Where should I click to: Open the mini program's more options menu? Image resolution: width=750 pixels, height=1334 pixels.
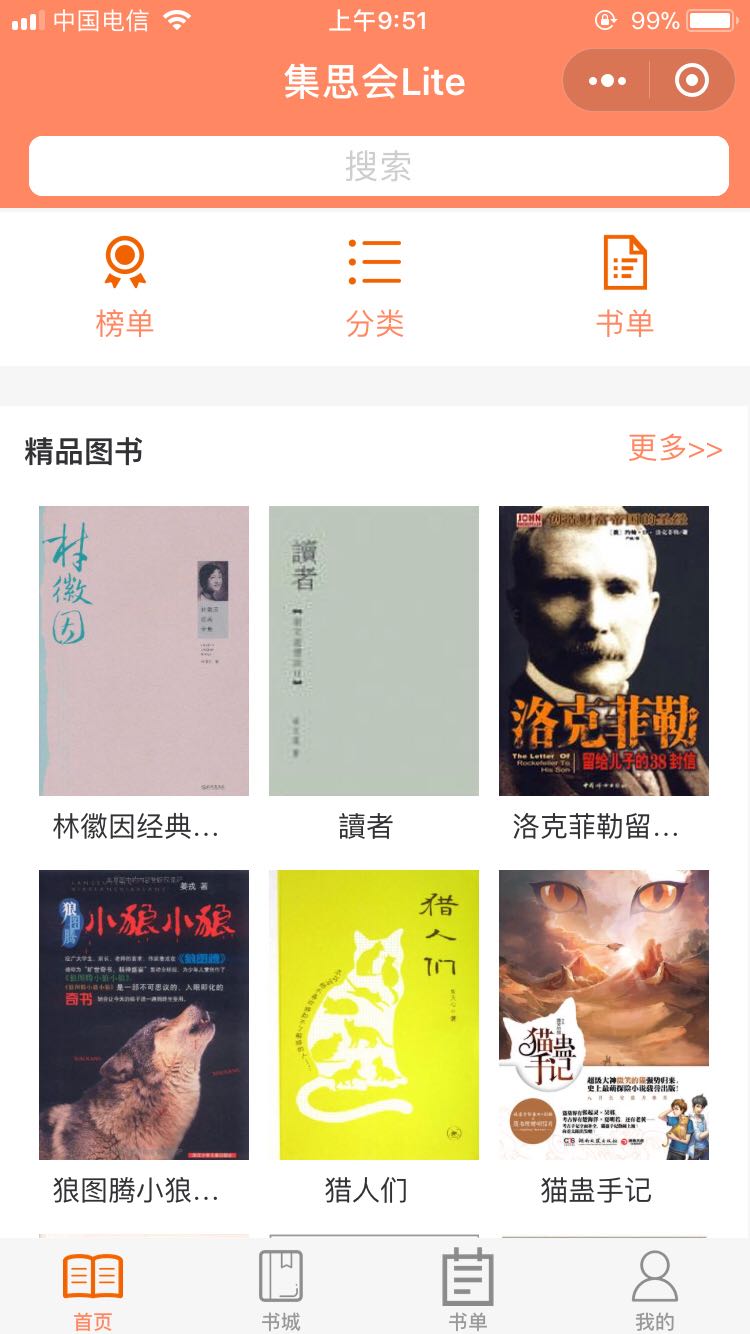[x=607, y=81]
